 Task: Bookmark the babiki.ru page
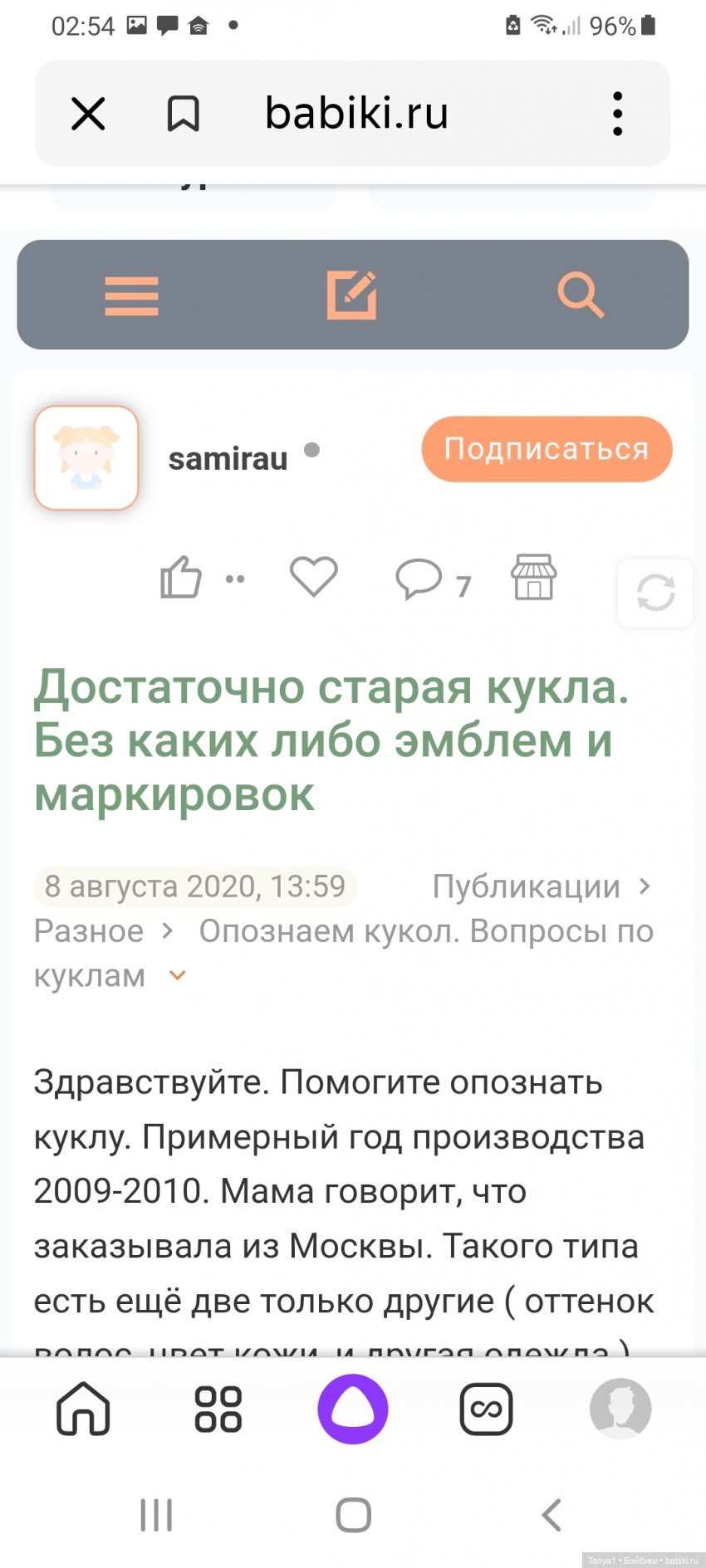click(183, 114)
